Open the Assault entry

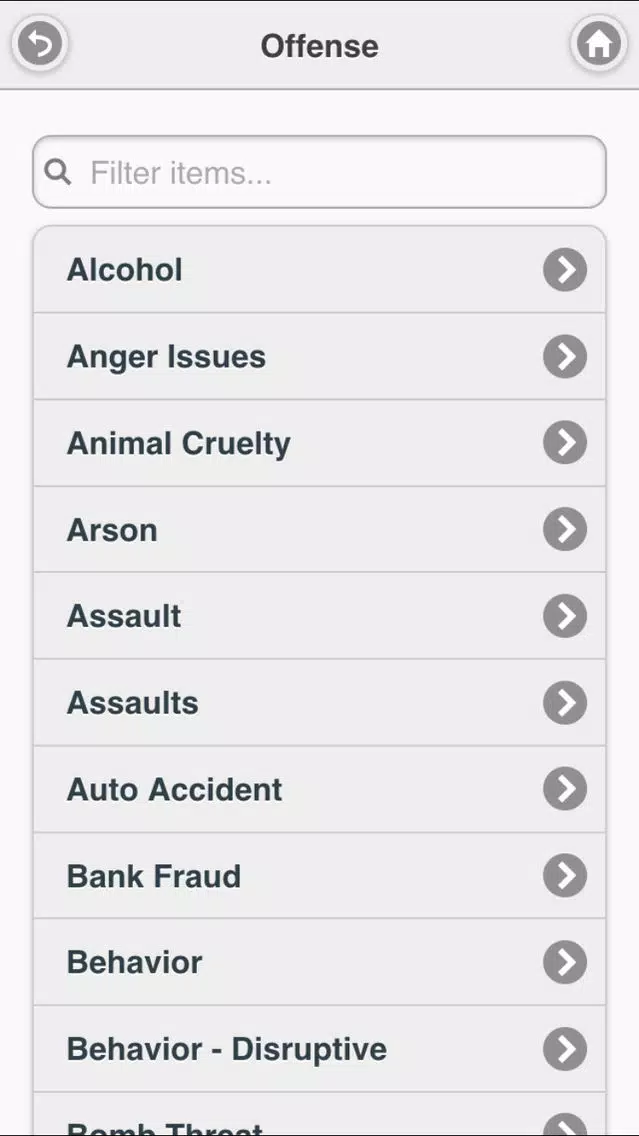[x=320, y=616]
